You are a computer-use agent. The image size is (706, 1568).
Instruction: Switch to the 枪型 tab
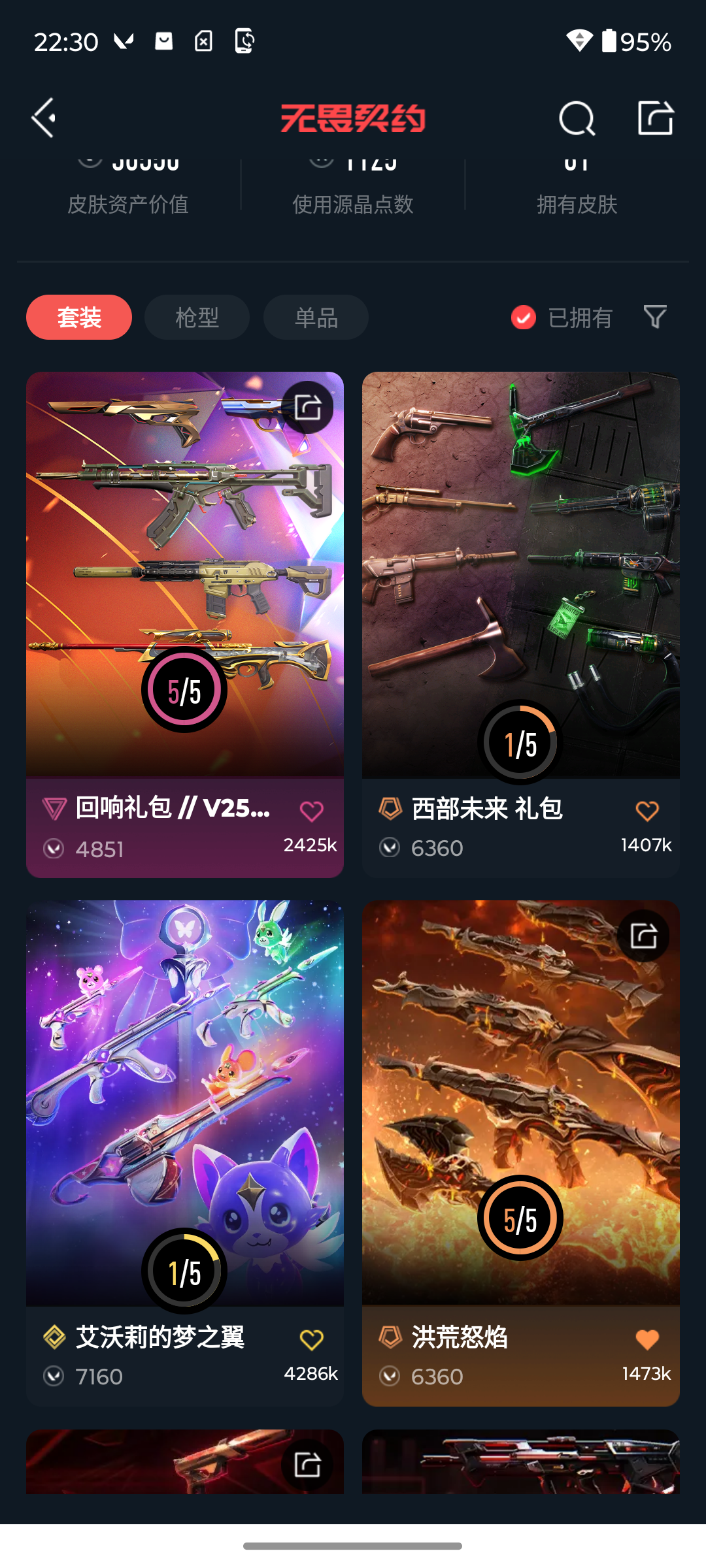[x=197, y=318]
